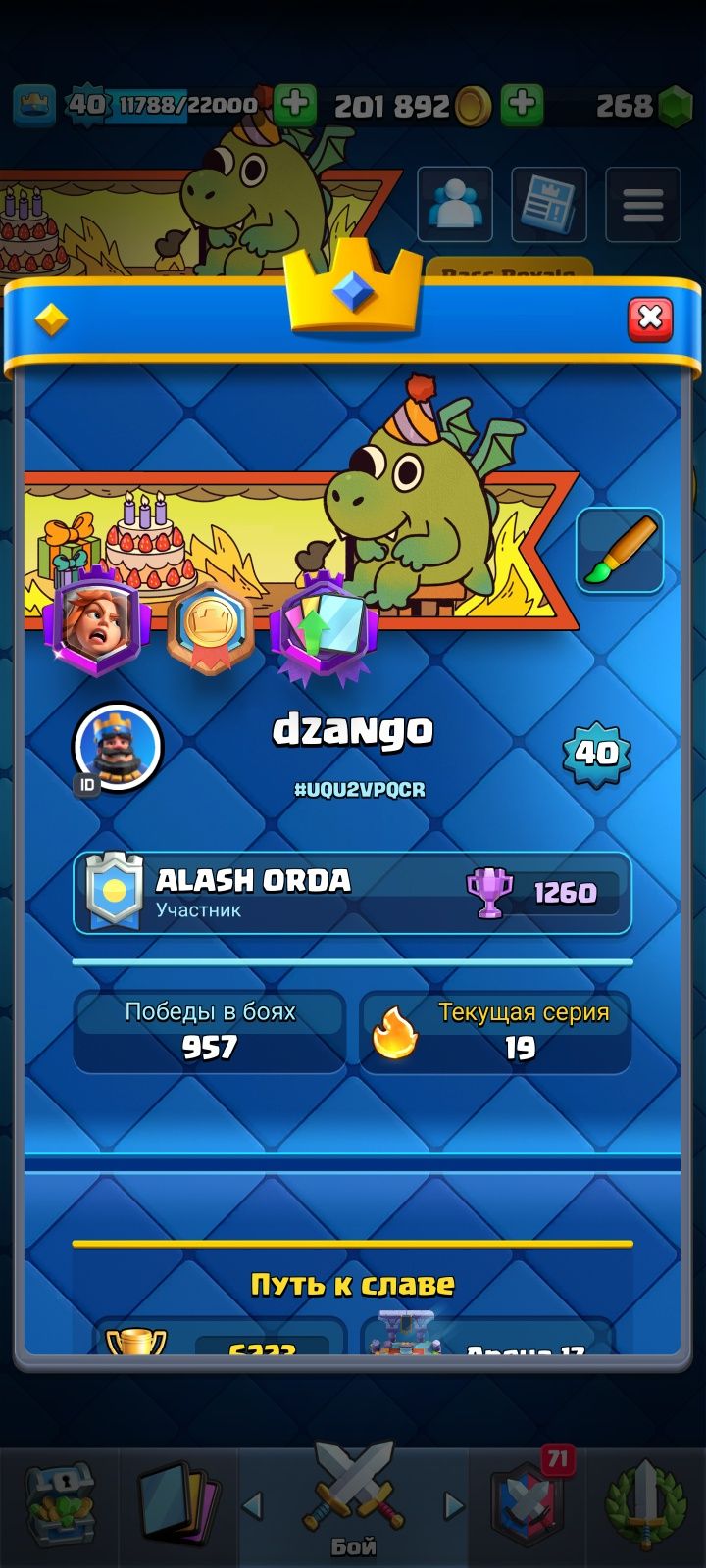This screenshot has height=1568, width=706.
Task: Edit the banner with the paintbrush button
Action: (x=620, y=551)
